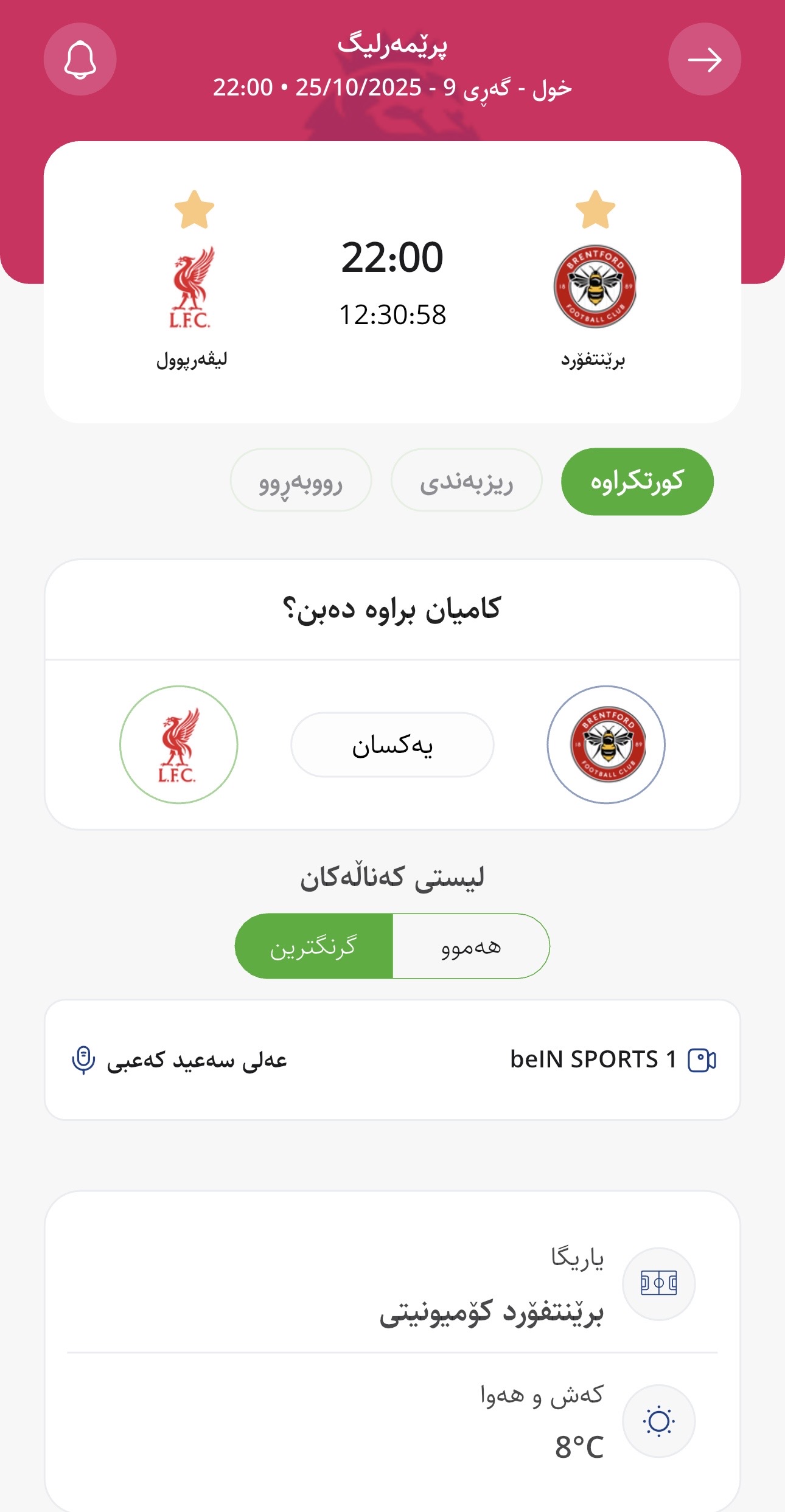Vote for Liverpool to win
Screen dimensions: 785x1512
pos(178,744)
